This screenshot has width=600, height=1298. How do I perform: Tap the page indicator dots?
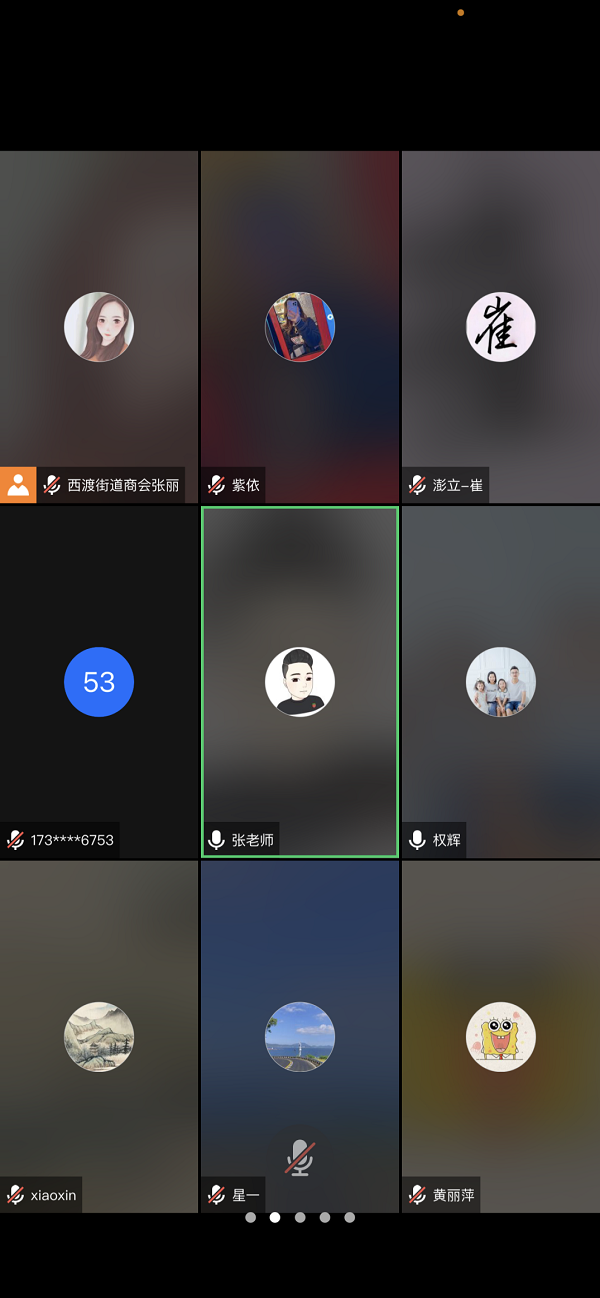pyautogui.click(x=300, y=1217)
